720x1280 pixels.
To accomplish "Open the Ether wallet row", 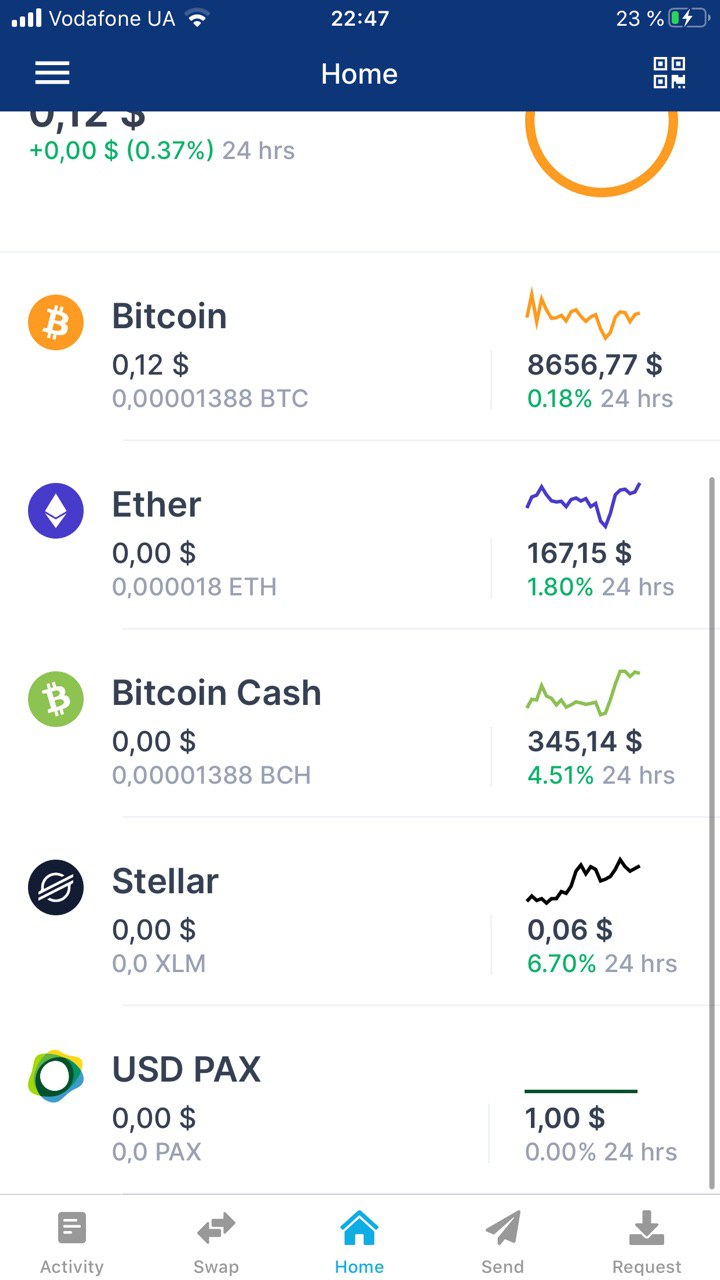I will pos(360,534).
